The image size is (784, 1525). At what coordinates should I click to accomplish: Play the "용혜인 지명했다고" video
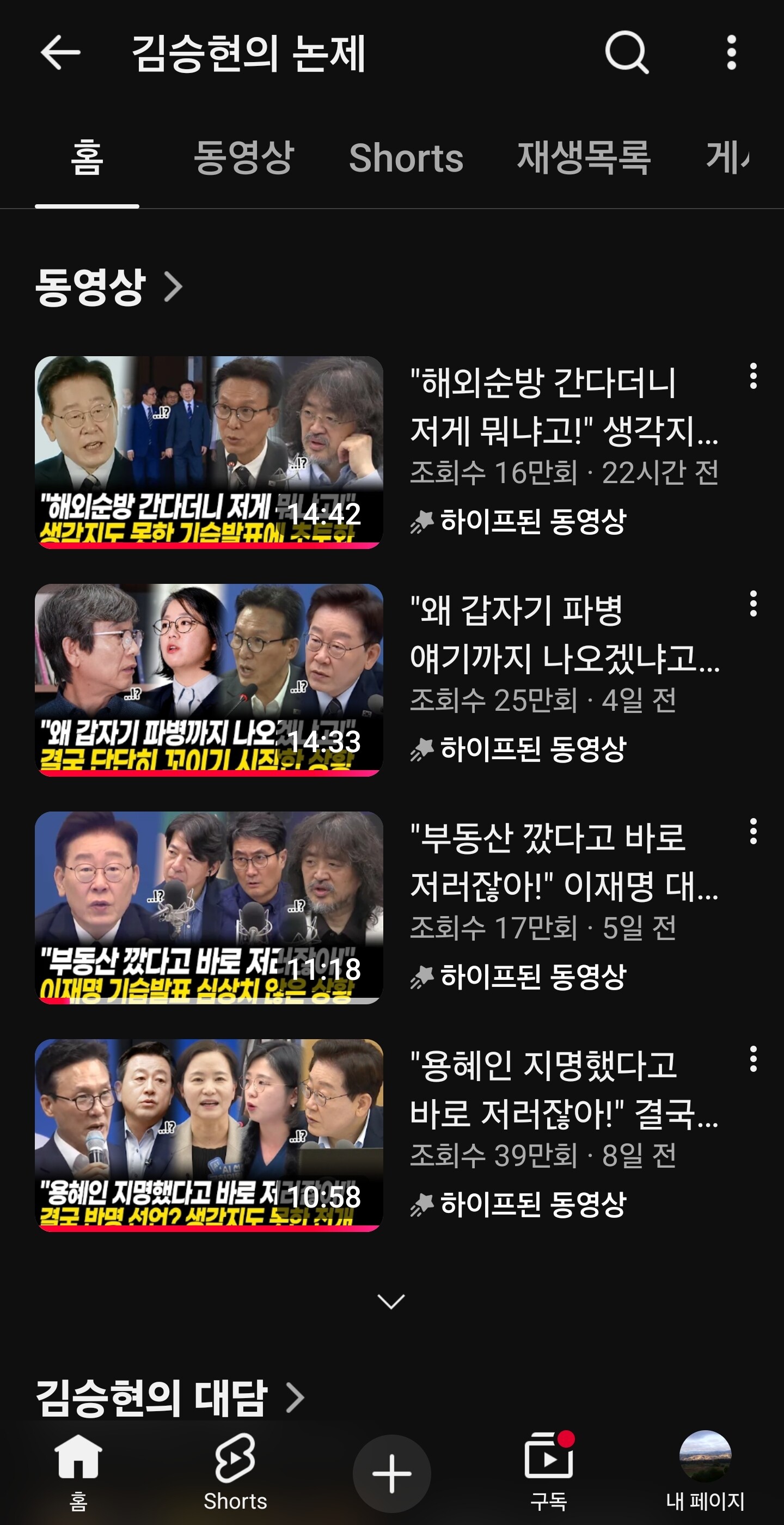coord(209,1136)
